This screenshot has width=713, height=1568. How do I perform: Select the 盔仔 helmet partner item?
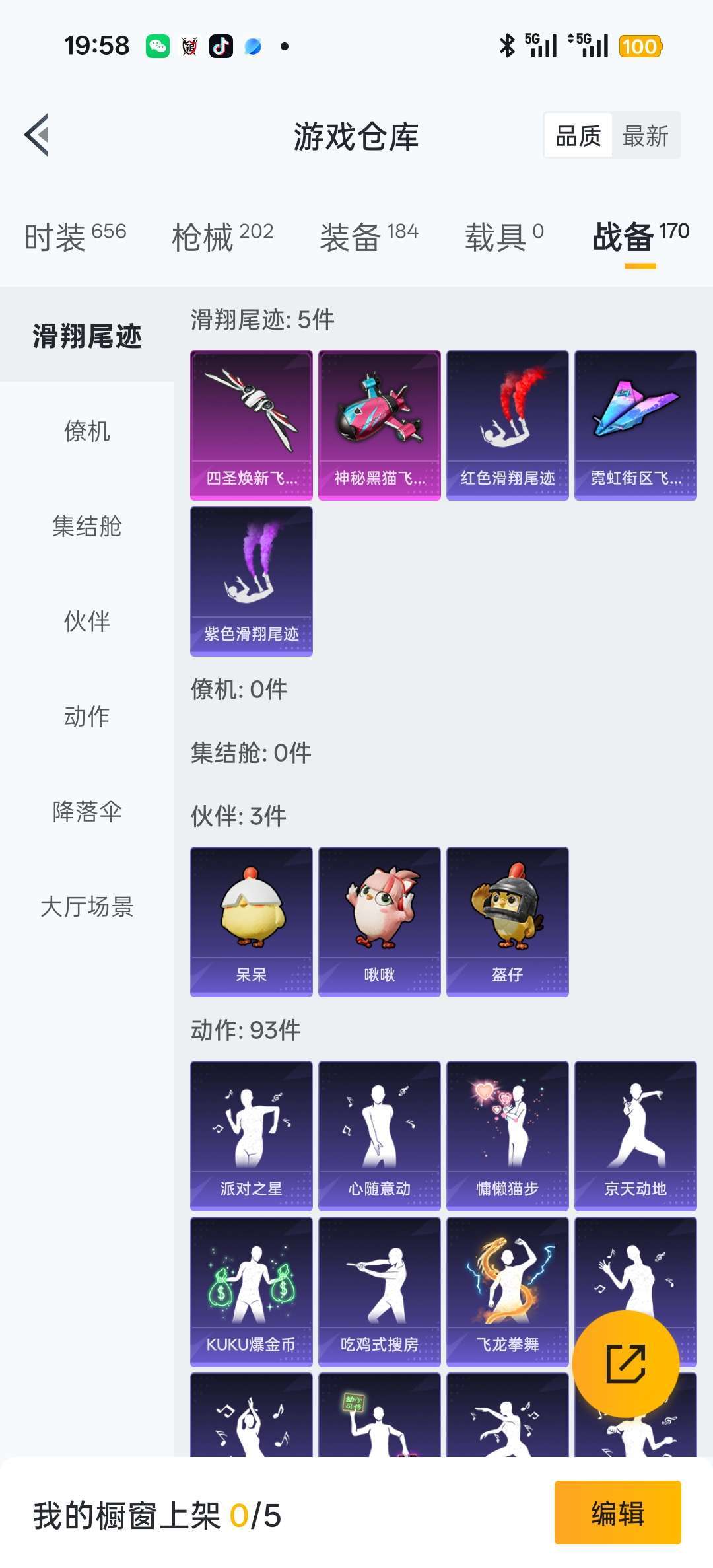[x=506, y=919]
